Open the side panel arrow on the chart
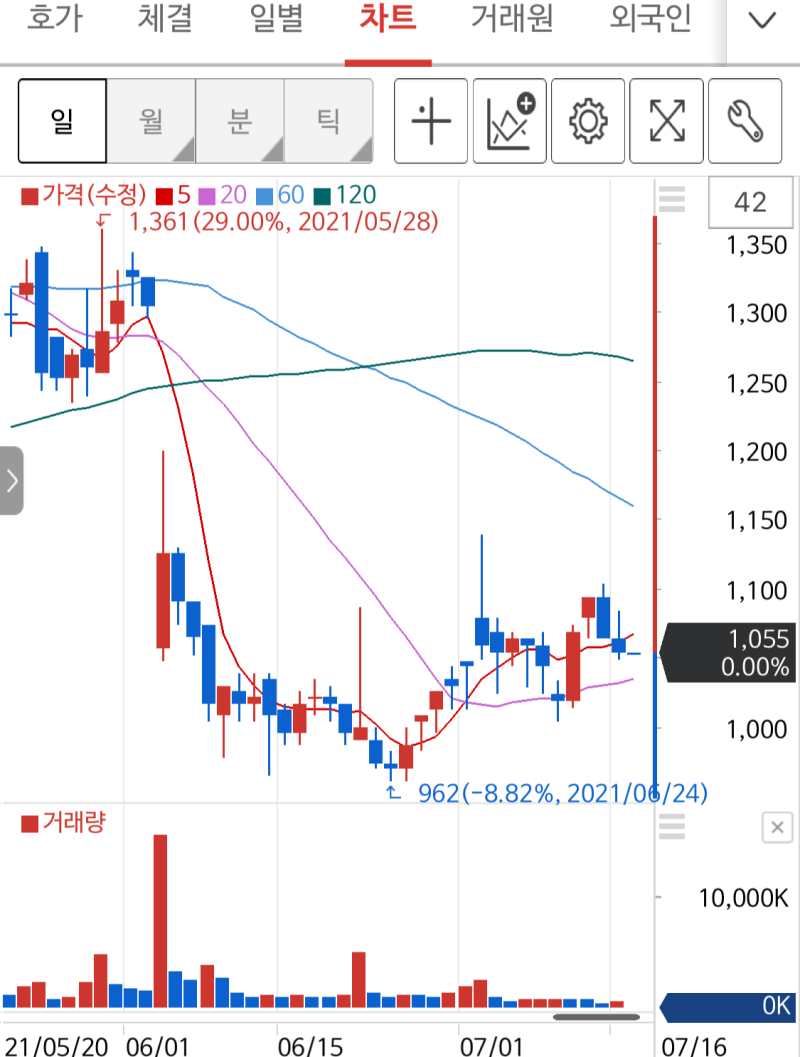Screen dimensions: 800x1057 (11, 480)
